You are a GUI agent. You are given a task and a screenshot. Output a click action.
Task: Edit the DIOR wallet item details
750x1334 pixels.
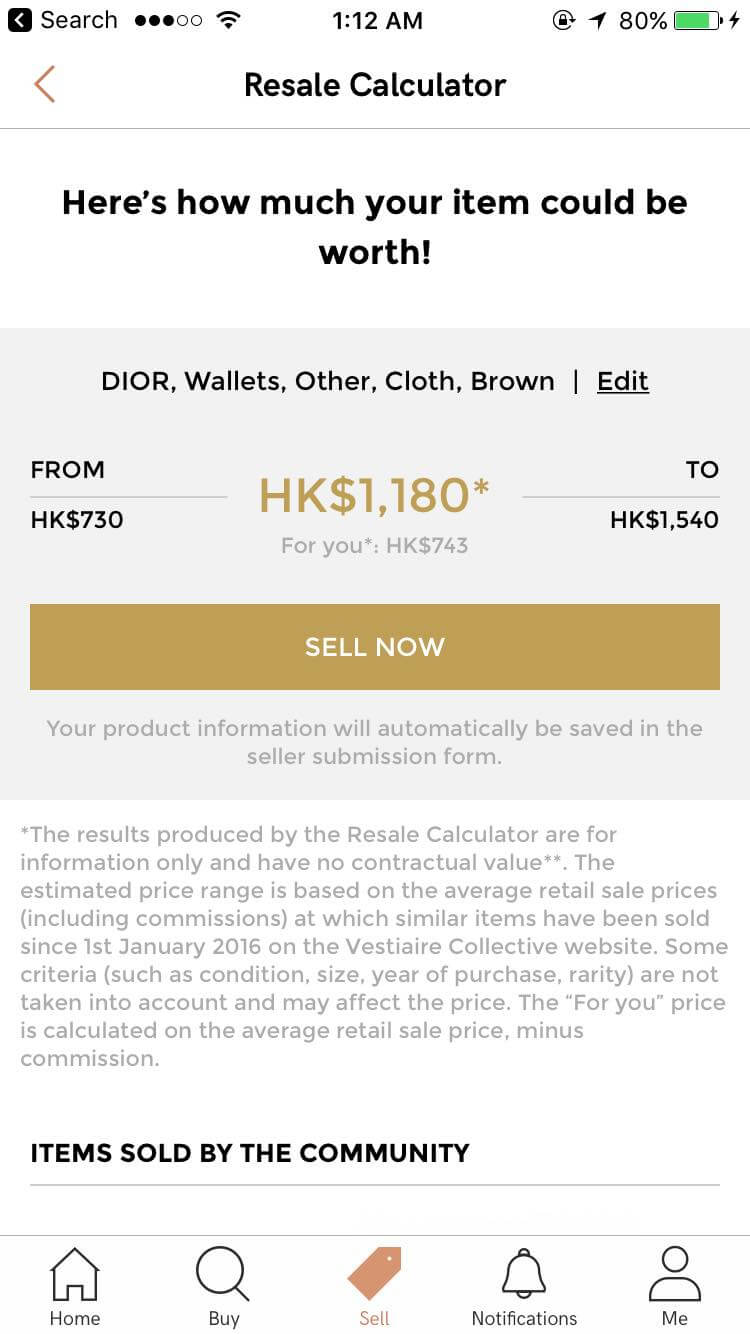point(622,381)
